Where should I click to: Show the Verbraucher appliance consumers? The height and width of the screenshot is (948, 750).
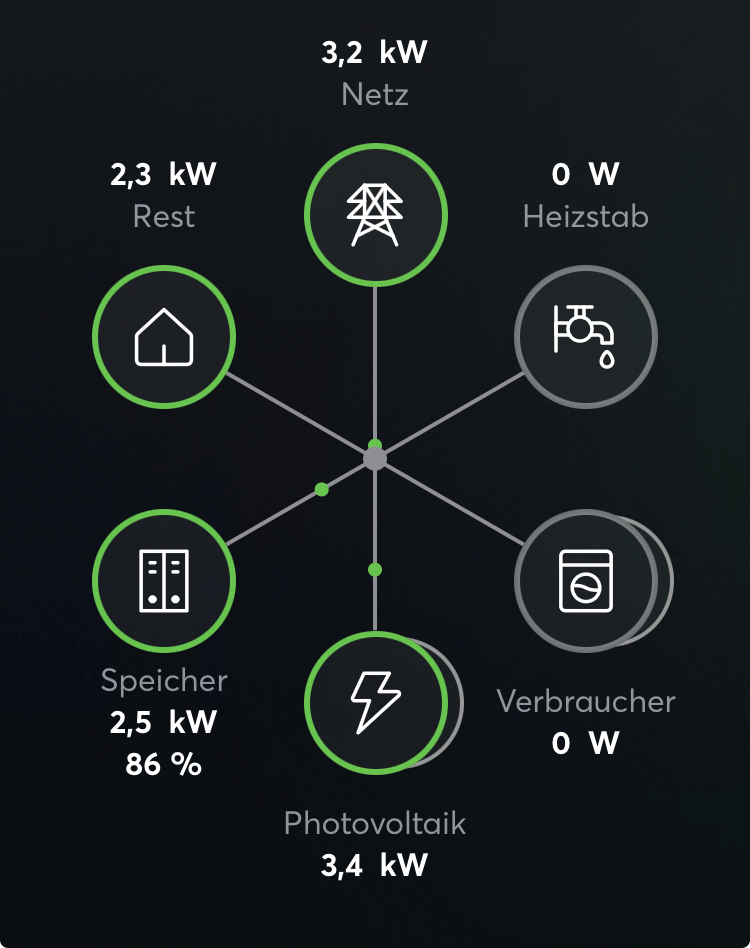(585, 580)
